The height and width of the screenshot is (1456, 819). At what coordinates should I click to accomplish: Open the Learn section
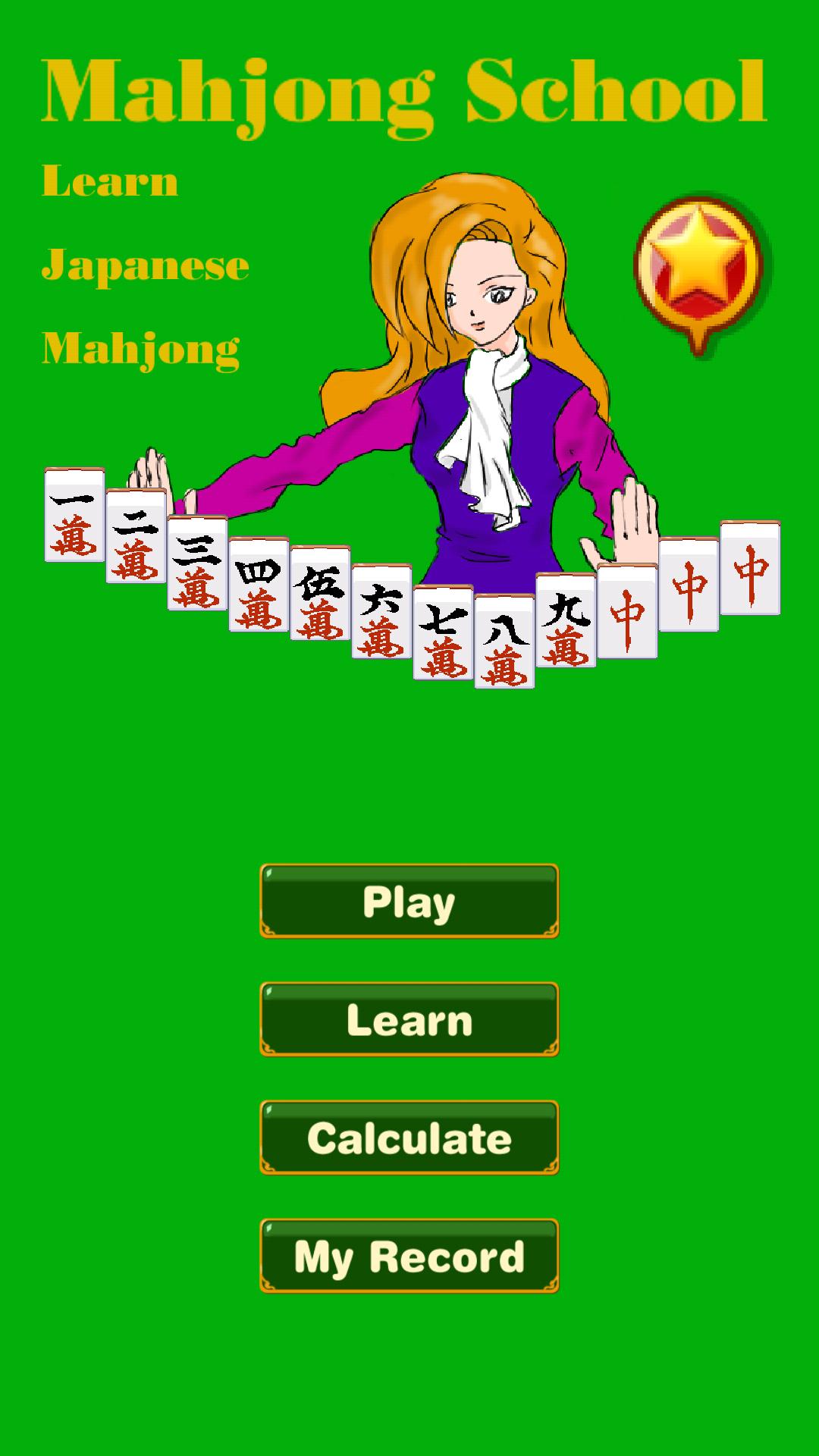[x=409, y=1019]
